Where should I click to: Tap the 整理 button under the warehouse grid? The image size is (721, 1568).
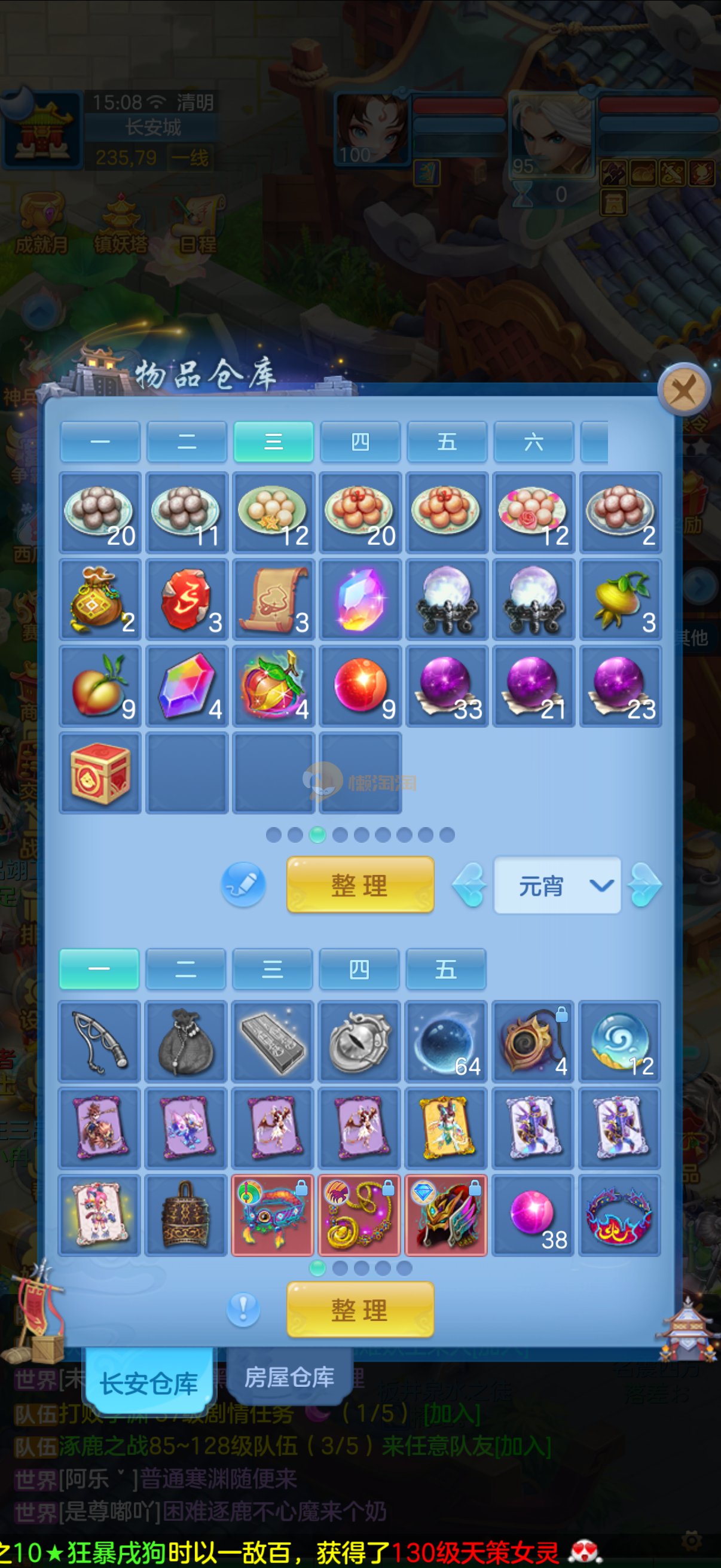tap(360, 884)
